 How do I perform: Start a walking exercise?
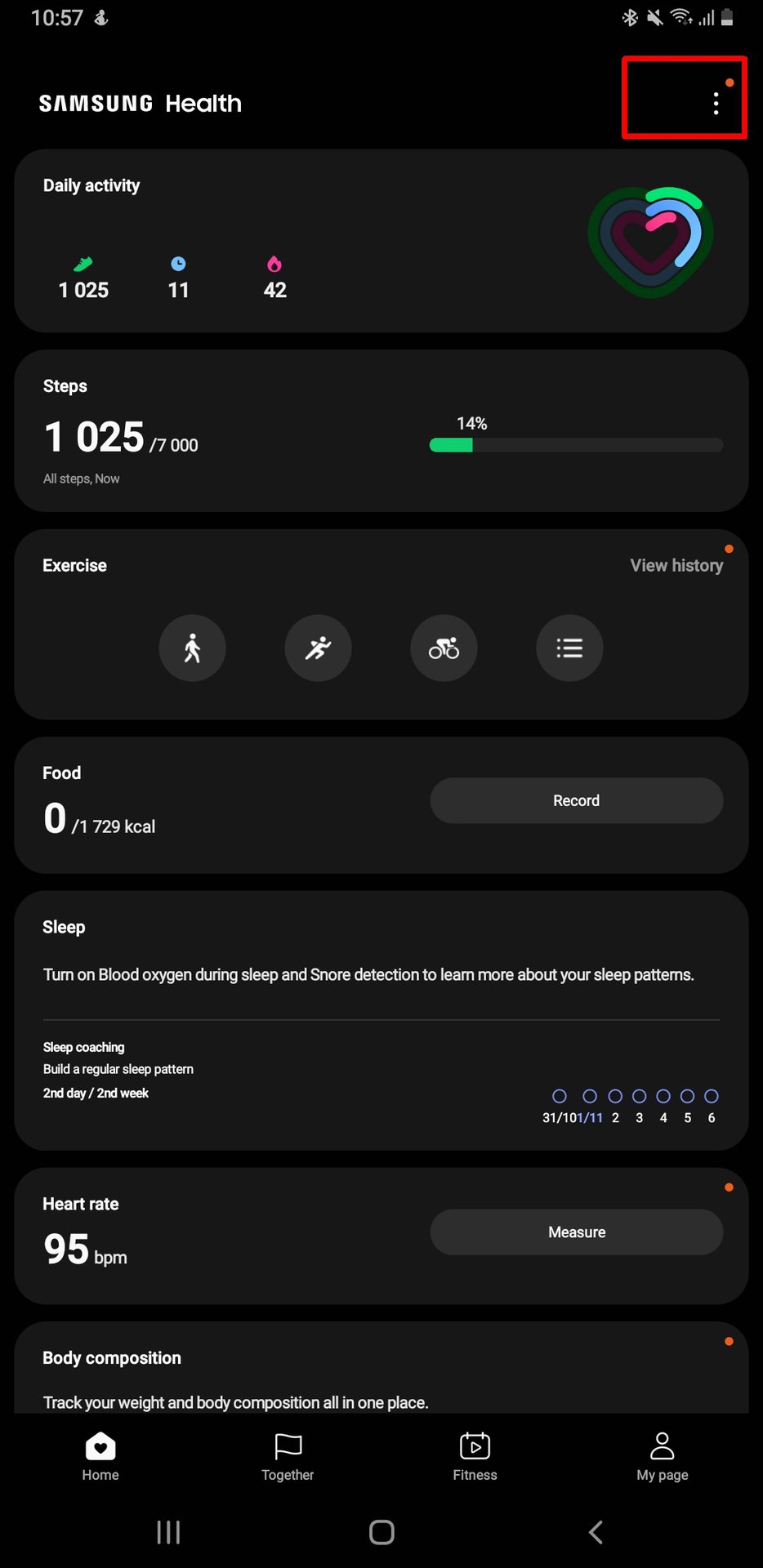point(192,648)
